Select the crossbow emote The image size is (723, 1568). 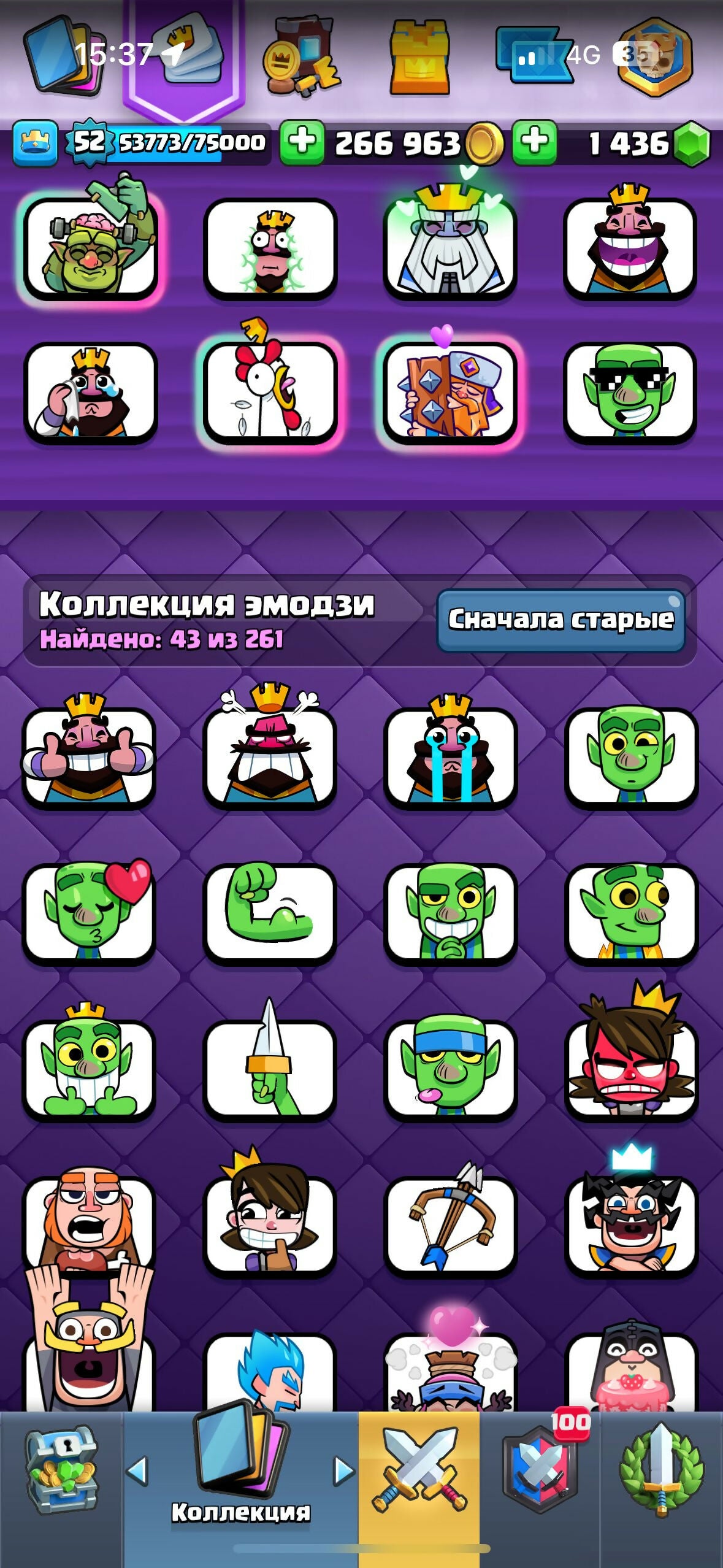point(451,1224)
